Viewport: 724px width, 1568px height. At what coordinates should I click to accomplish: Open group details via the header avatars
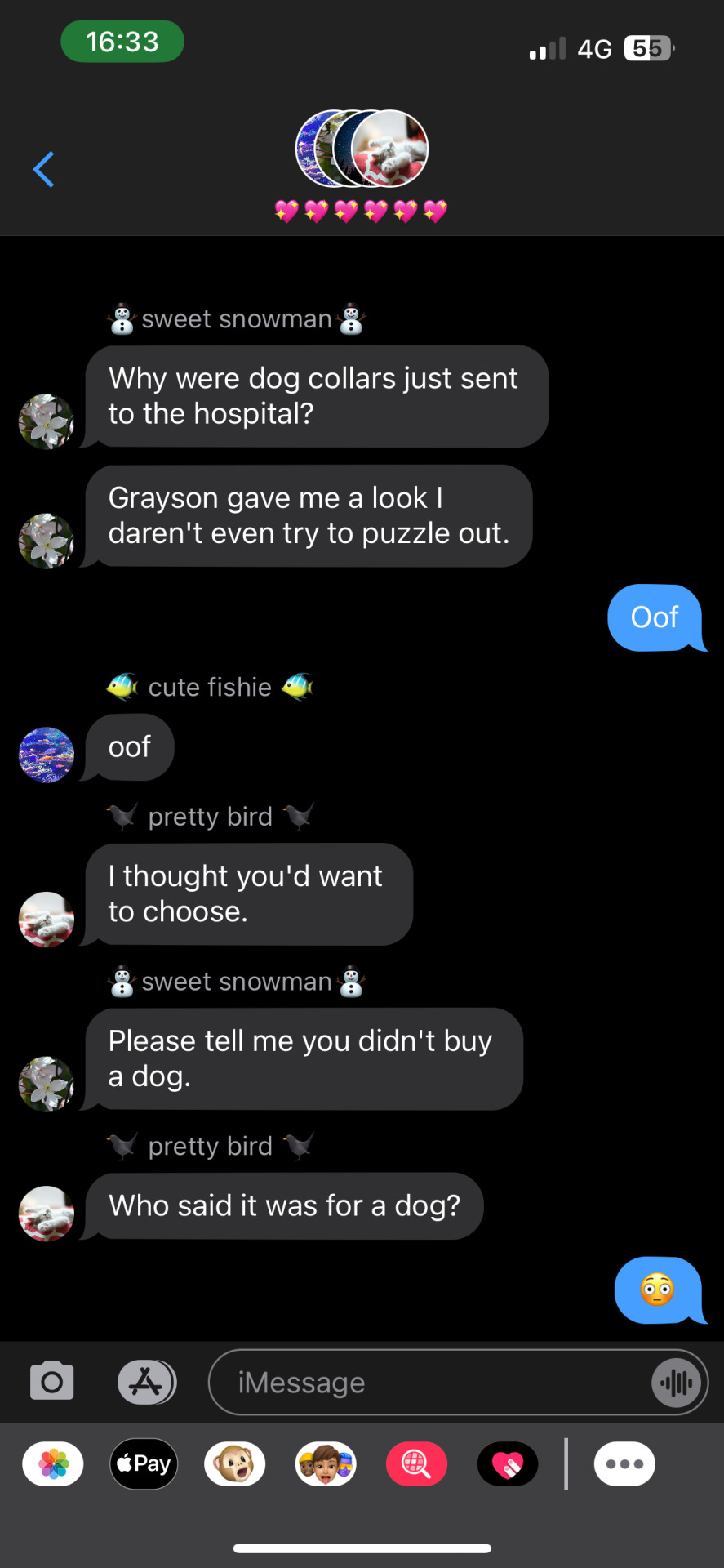point(362,149)
